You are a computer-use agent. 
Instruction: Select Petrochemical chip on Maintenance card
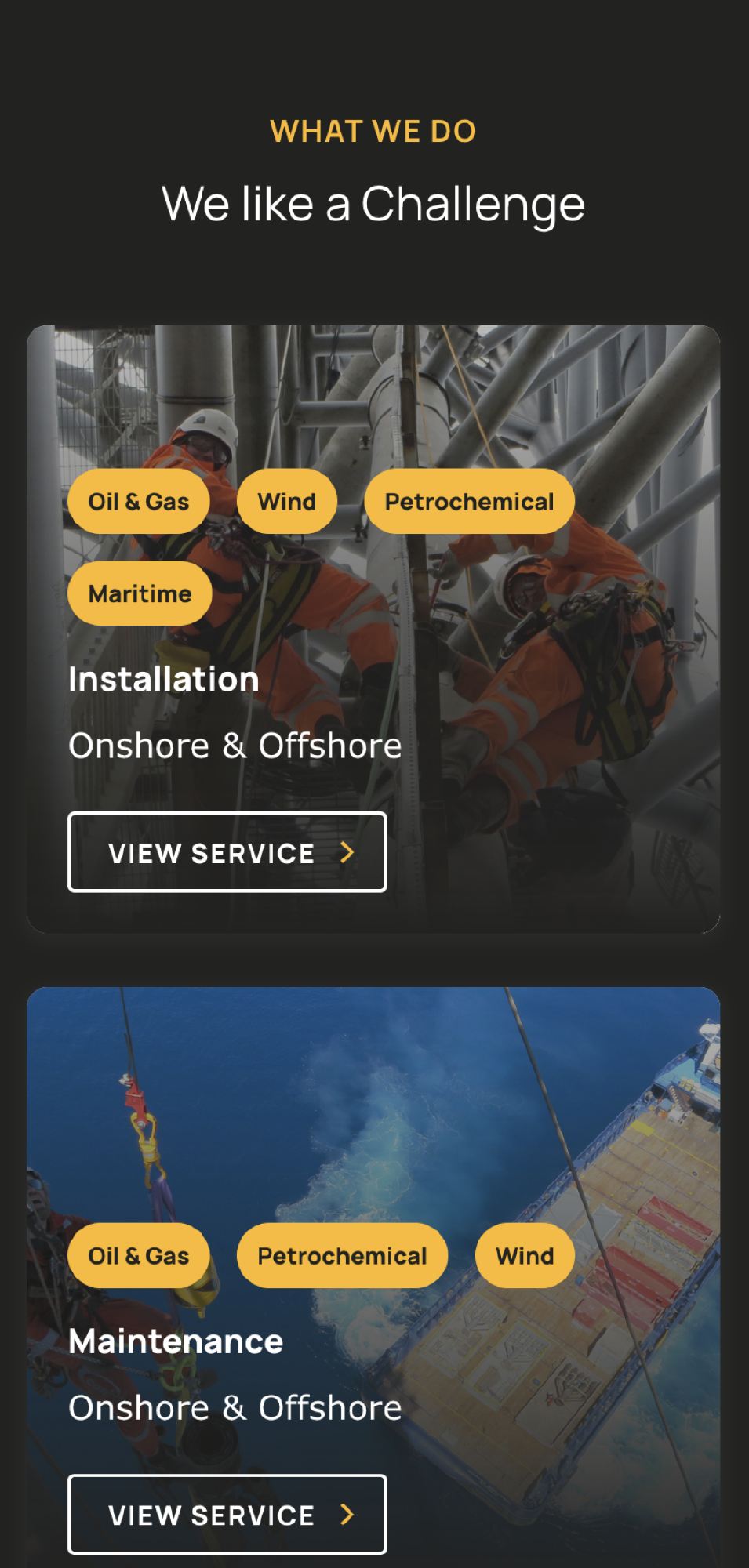[x=342, y=1255]
